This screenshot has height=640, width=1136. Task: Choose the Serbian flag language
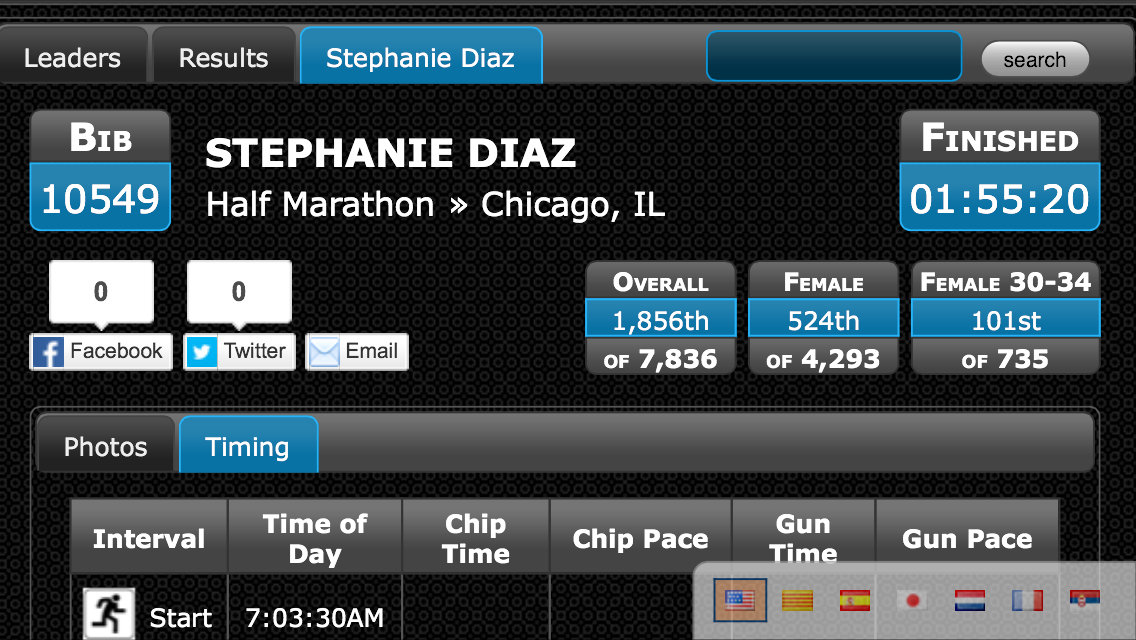(1084, 600)
